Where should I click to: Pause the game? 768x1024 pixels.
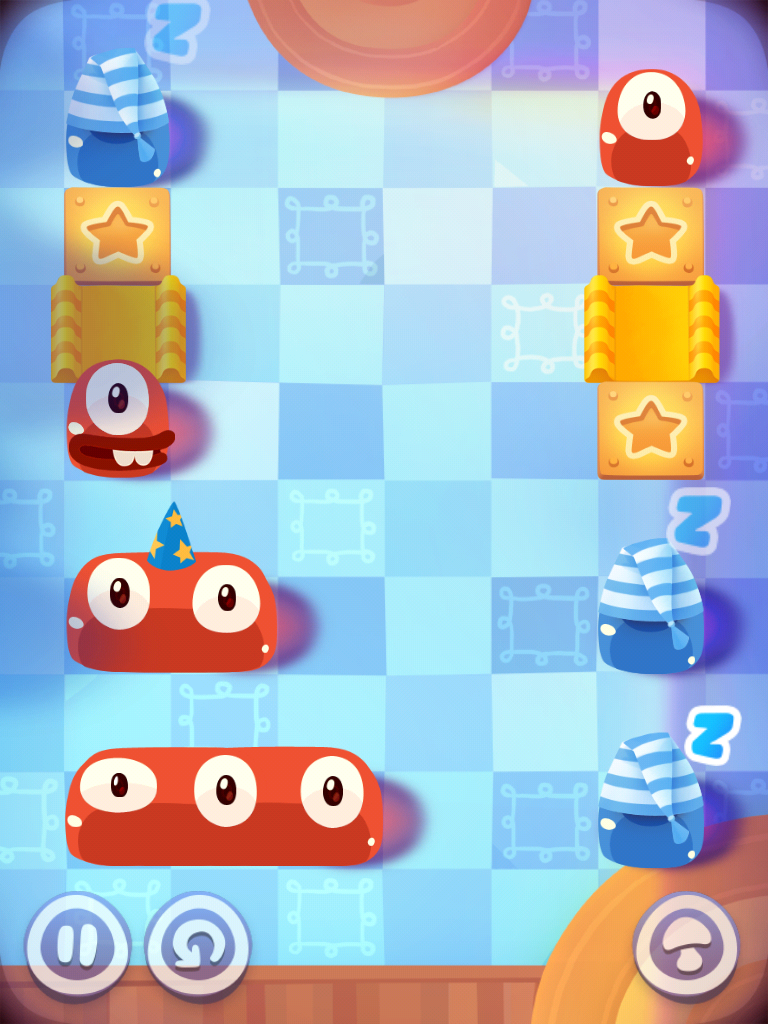[x=77, y=944]
